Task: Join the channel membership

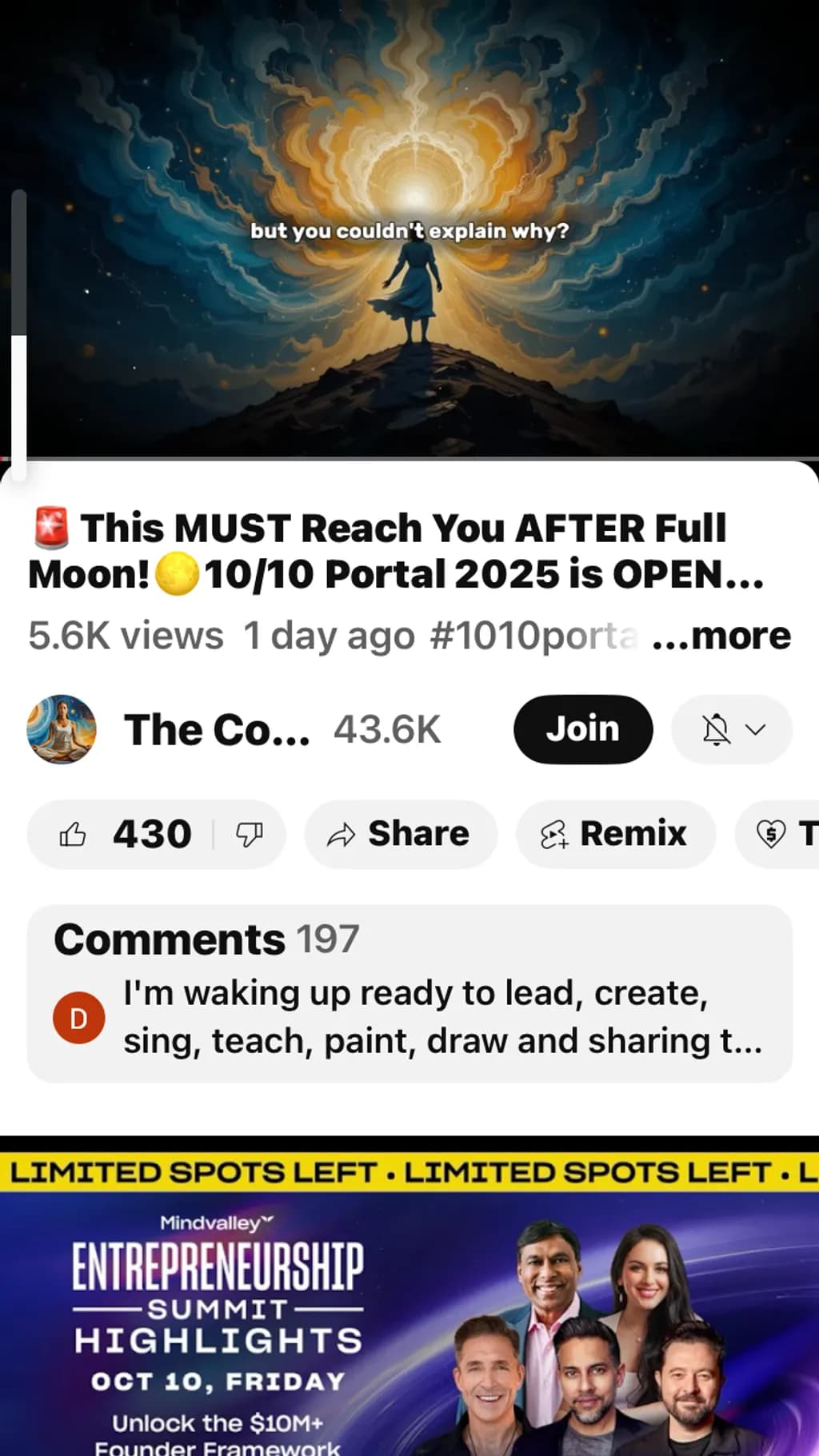Action: click(583, 729)
